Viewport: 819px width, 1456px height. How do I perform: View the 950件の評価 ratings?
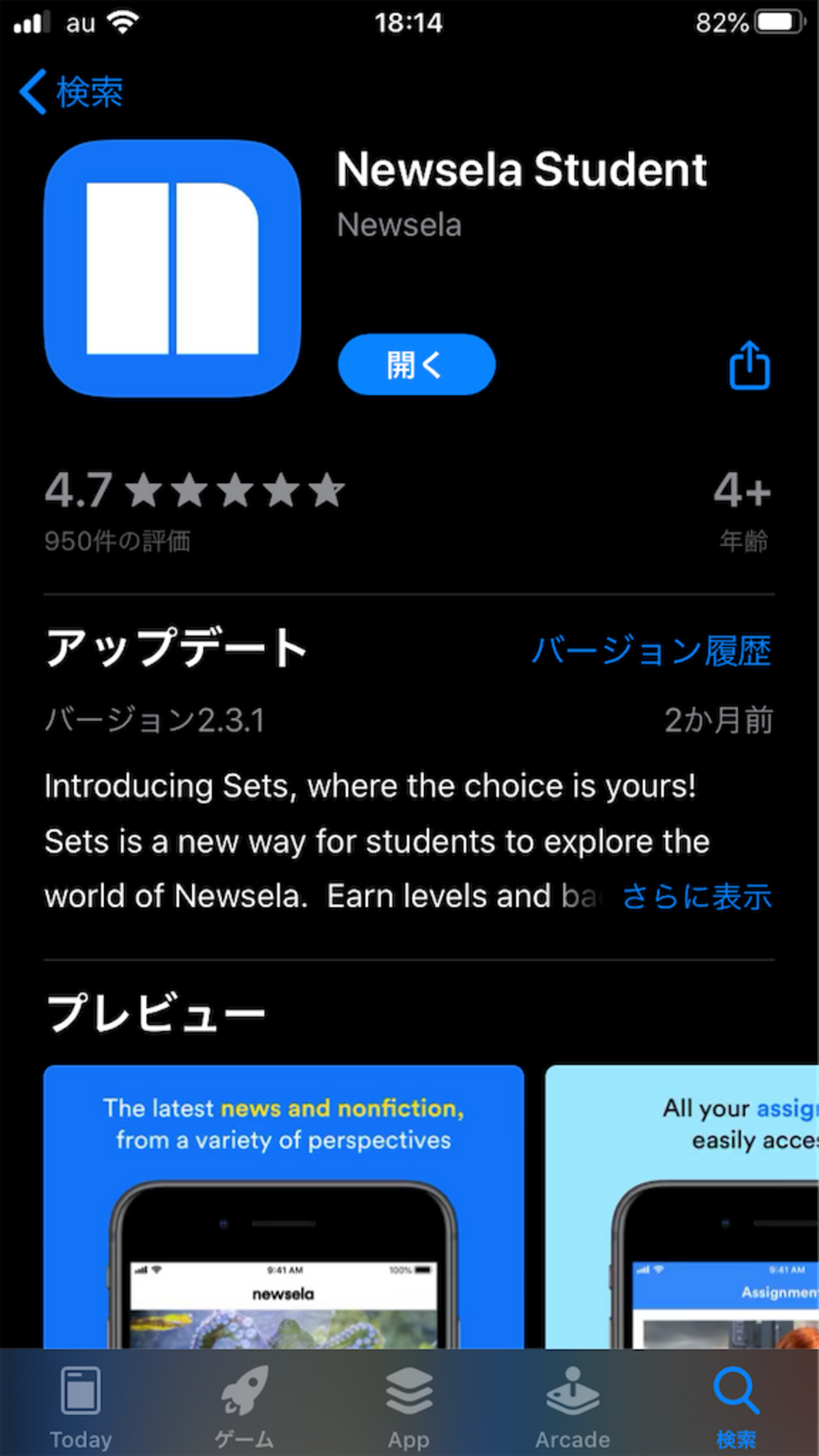pos(117,541)
